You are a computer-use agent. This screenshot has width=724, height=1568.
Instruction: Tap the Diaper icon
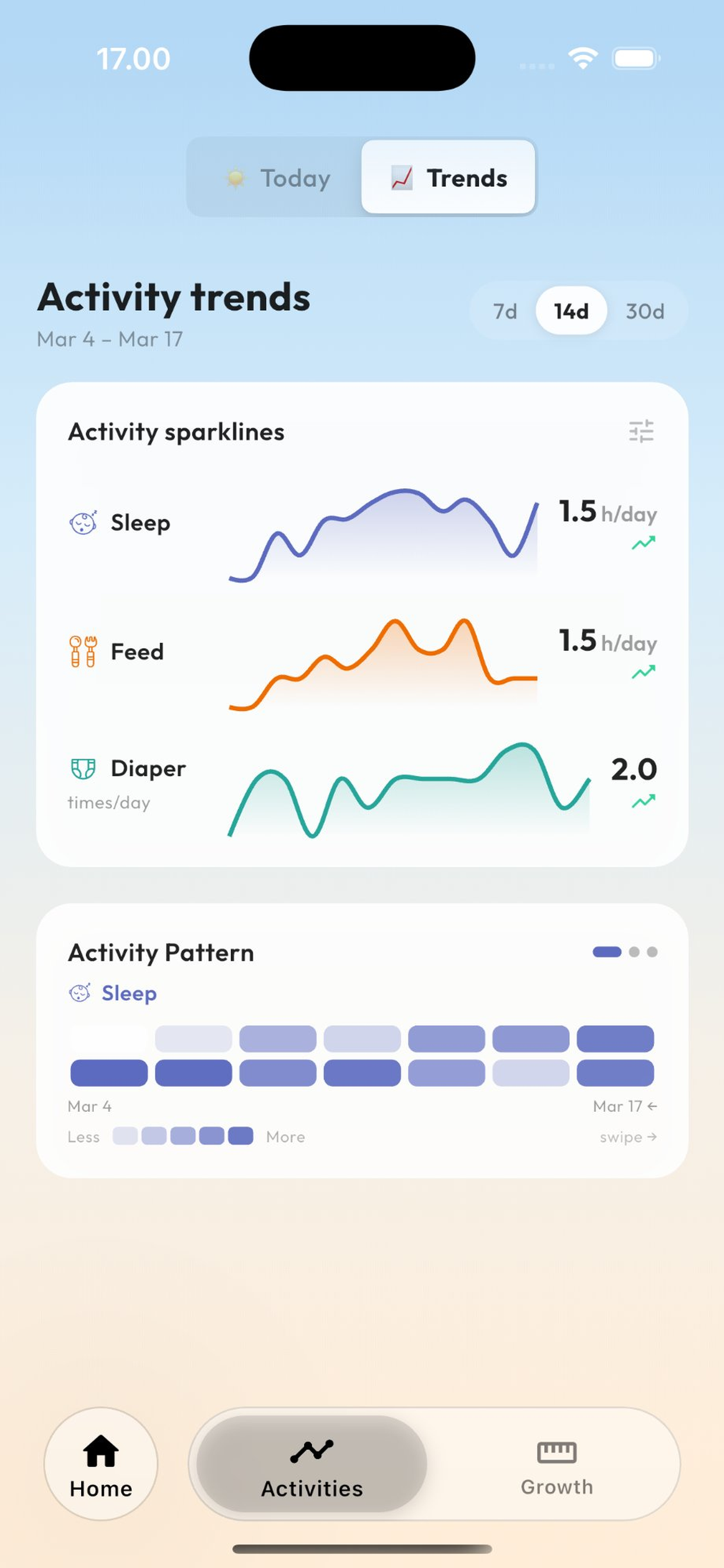click(x=83, y=768)
